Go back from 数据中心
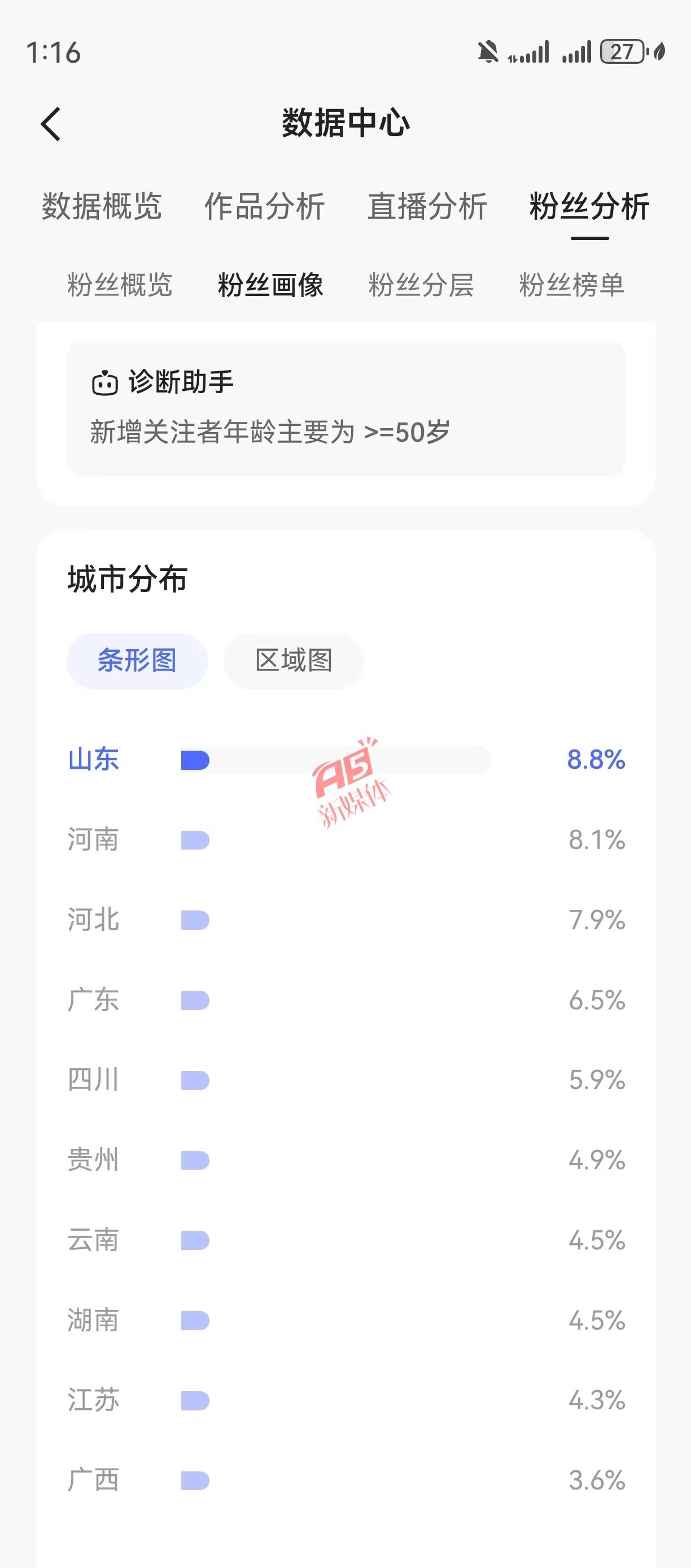 tap(51, 124)
